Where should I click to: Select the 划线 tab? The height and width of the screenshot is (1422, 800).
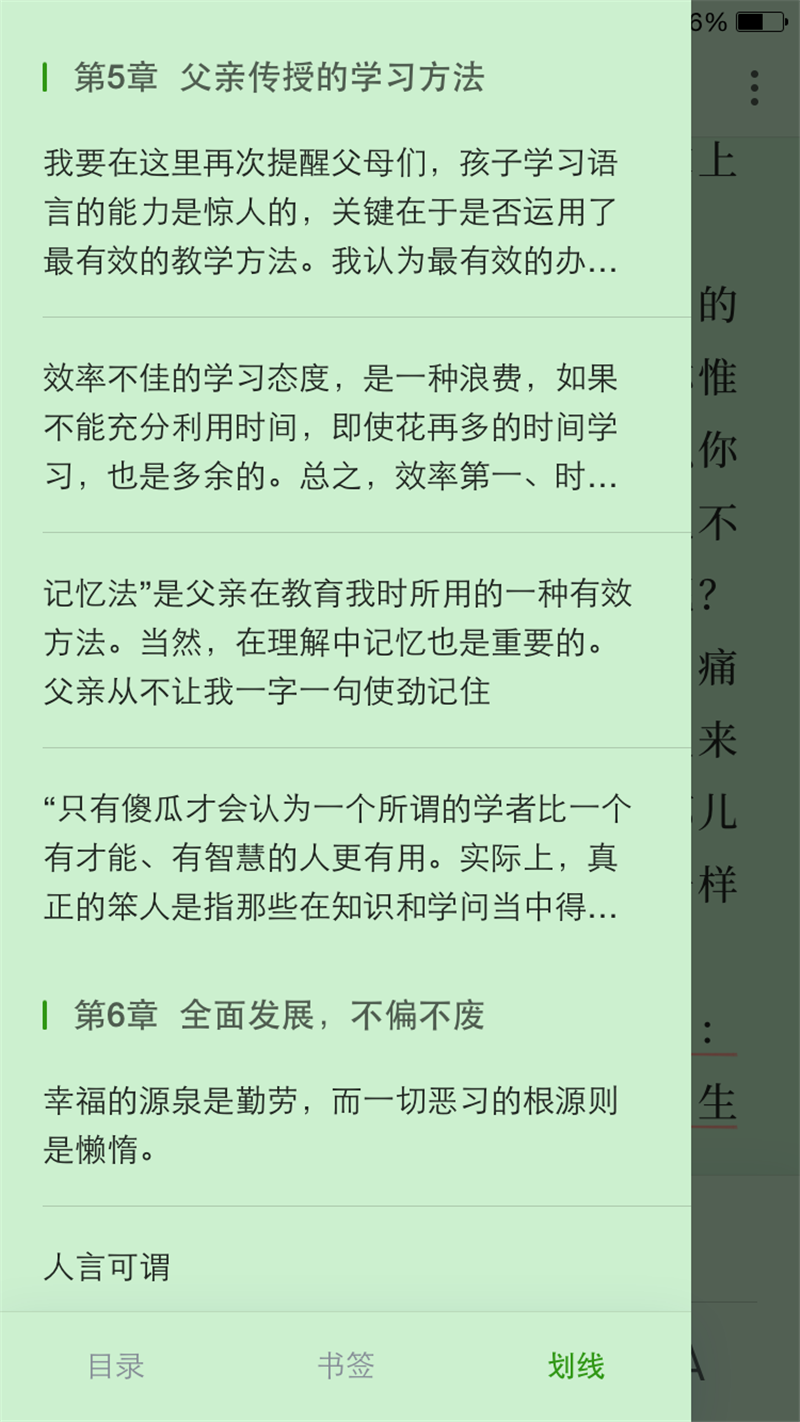(x=576, y=1366)
